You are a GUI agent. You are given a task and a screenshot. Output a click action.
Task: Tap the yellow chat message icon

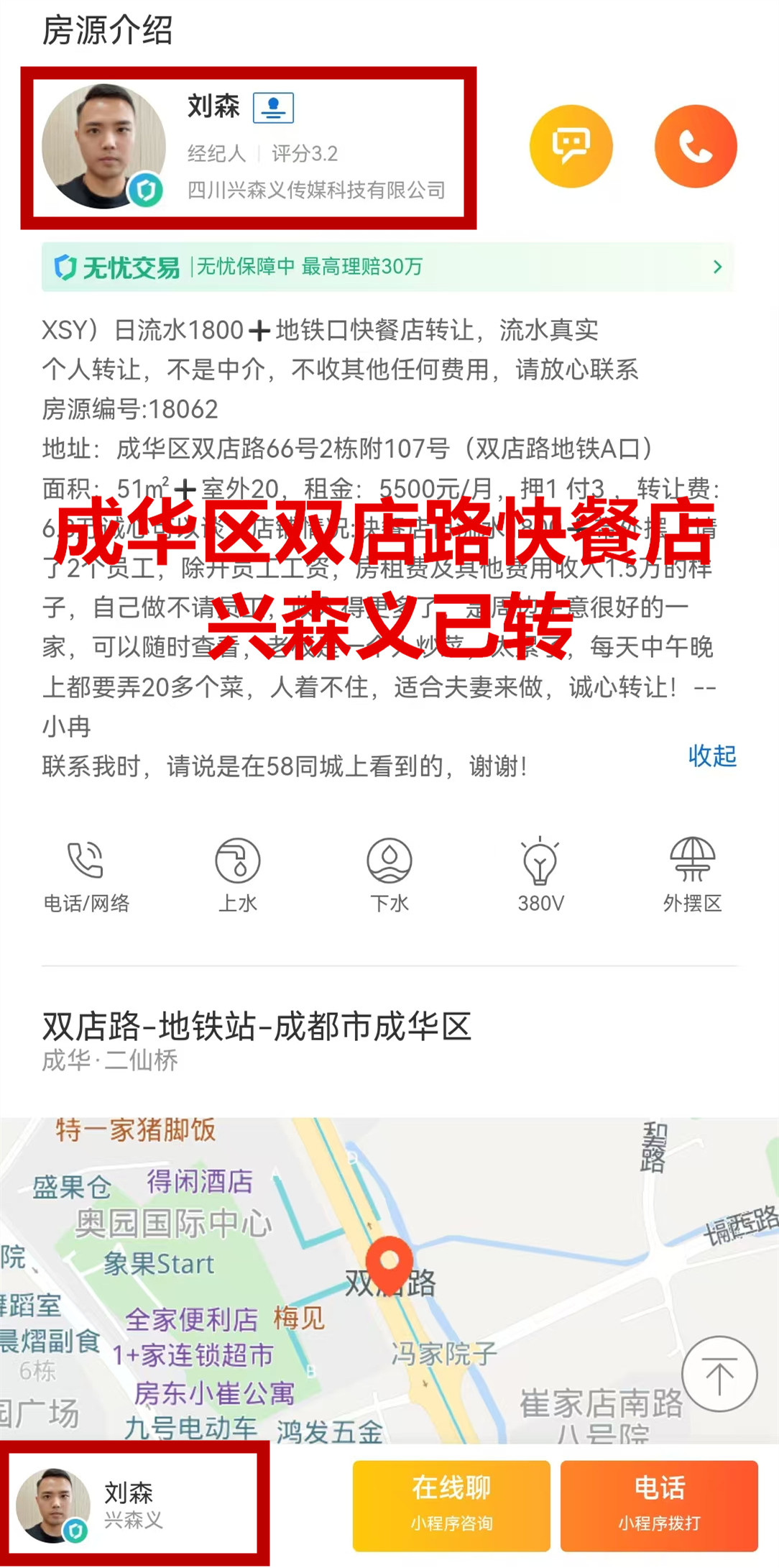[571, 147]
